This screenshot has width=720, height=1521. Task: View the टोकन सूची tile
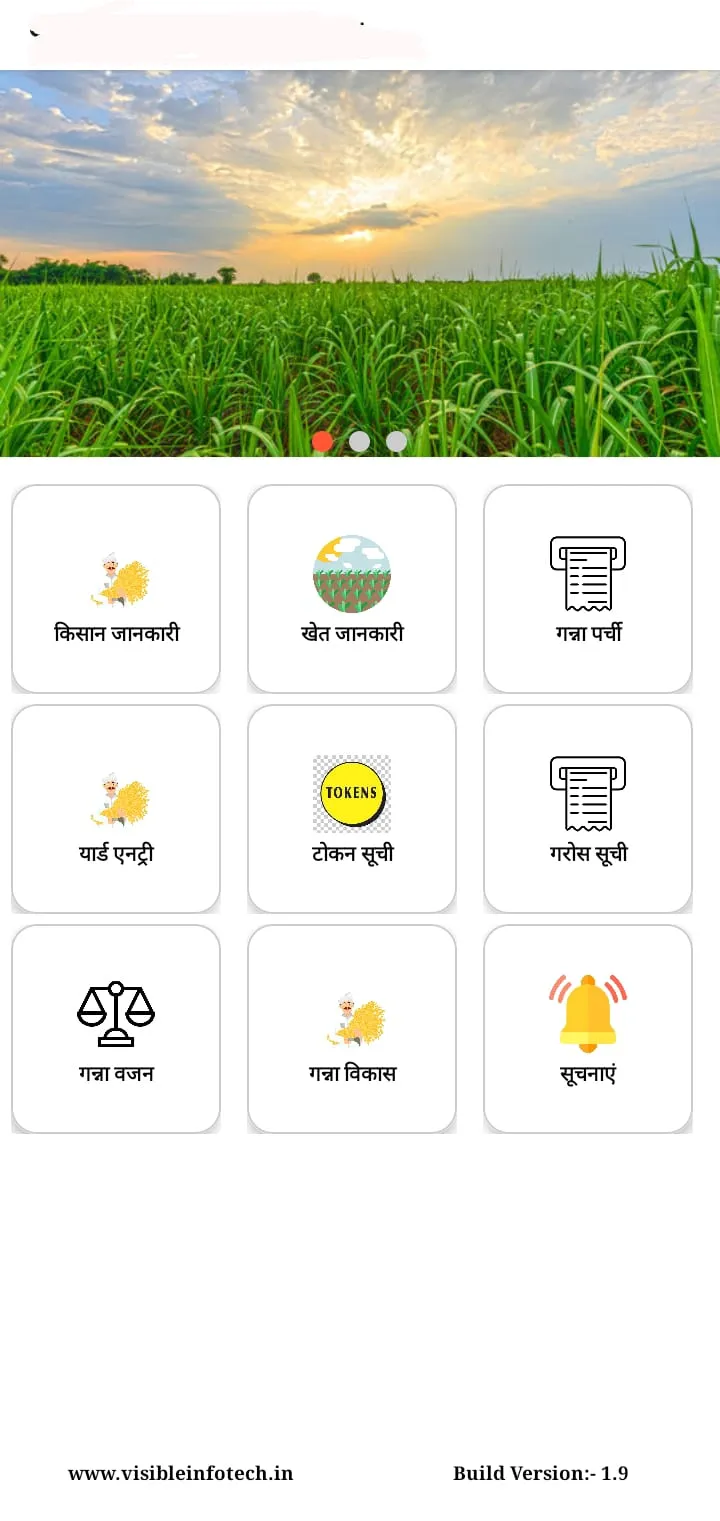[352, 809]
